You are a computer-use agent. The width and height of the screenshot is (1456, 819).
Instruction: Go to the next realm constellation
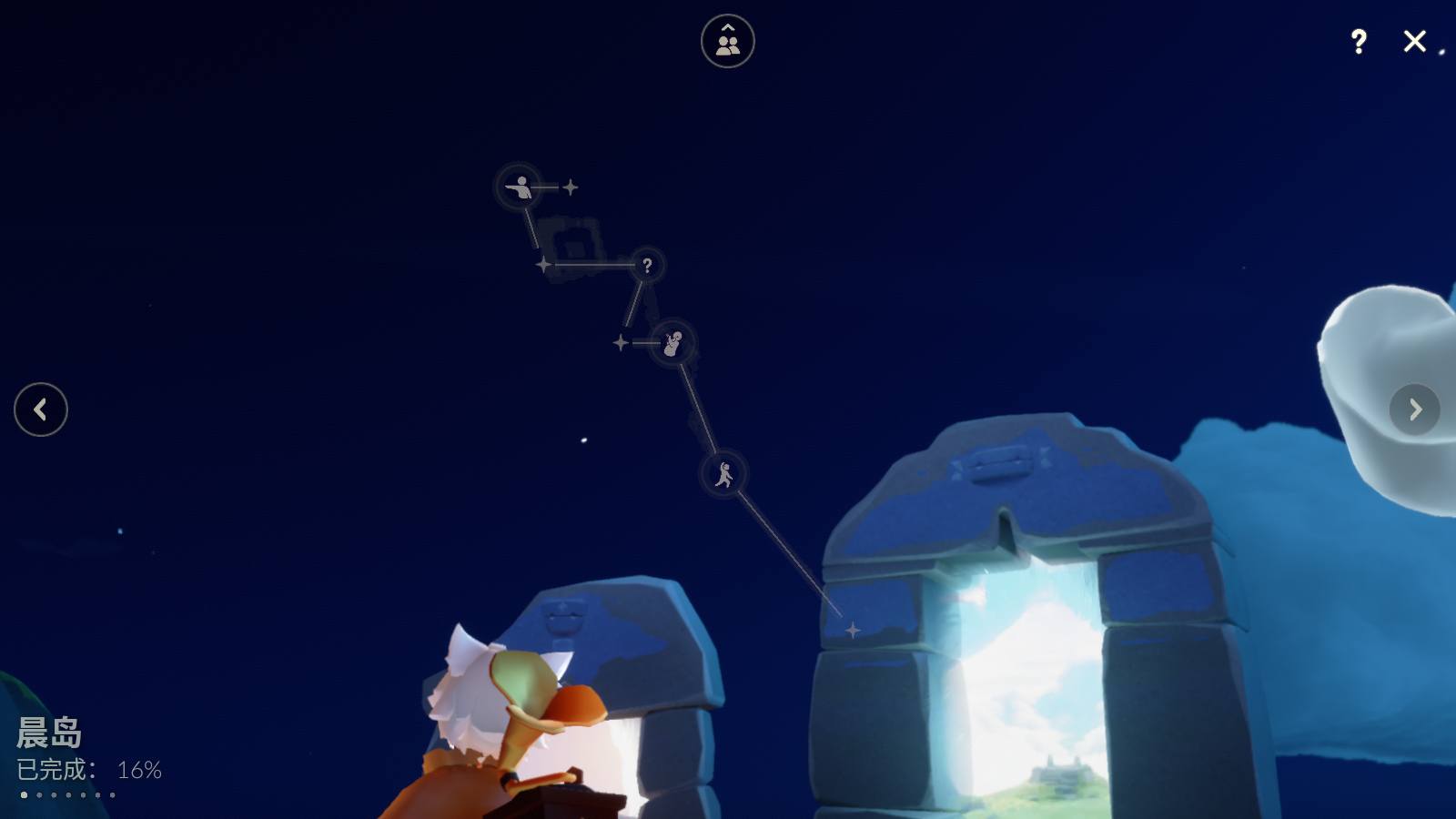tap(1414, 409)
